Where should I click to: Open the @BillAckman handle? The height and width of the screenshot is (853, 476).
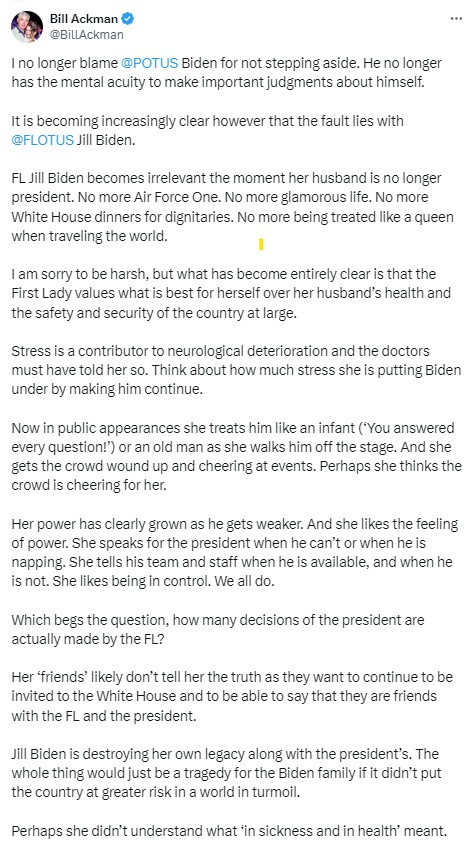pyautogui.click(x=86, y=35)
